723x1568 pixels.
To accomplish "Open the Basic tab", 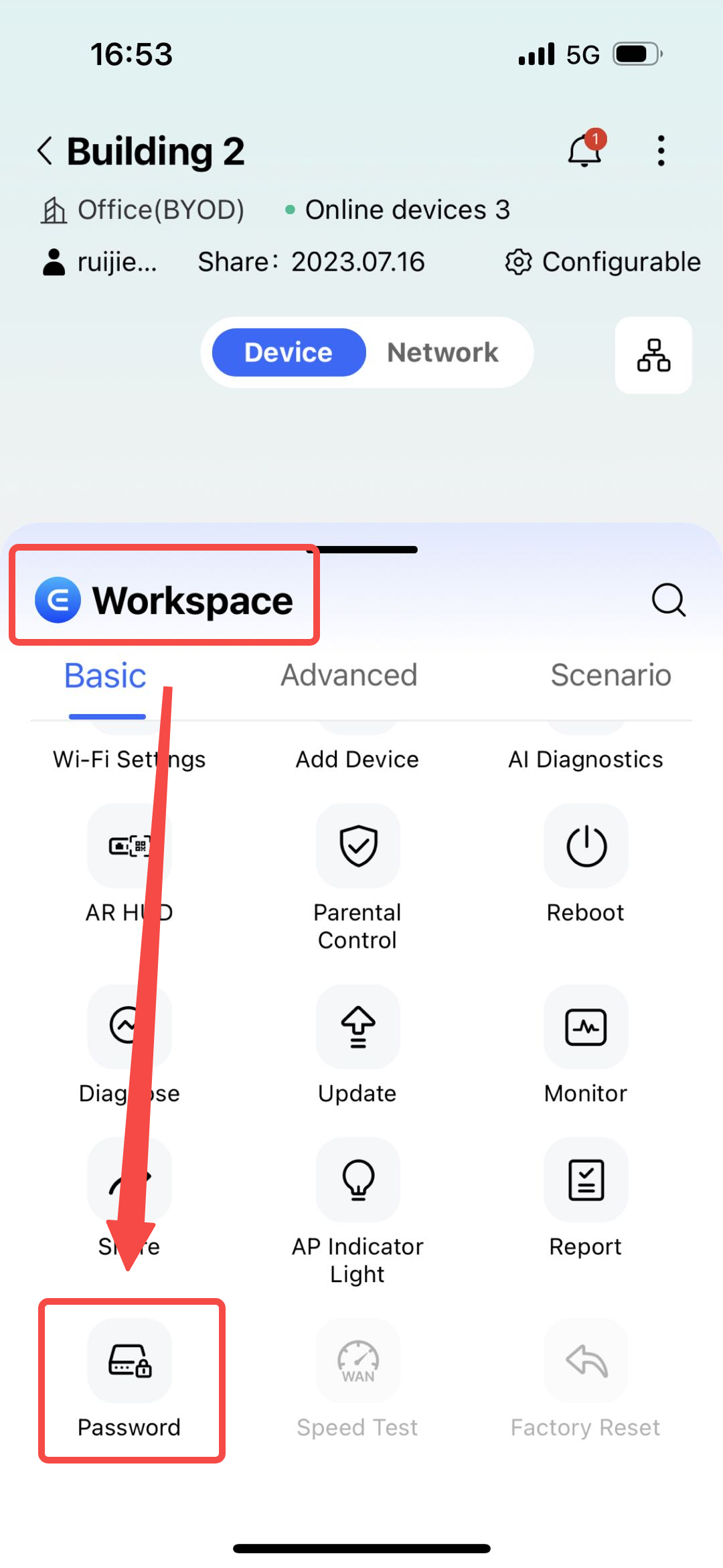I will [x=105, y=675].
